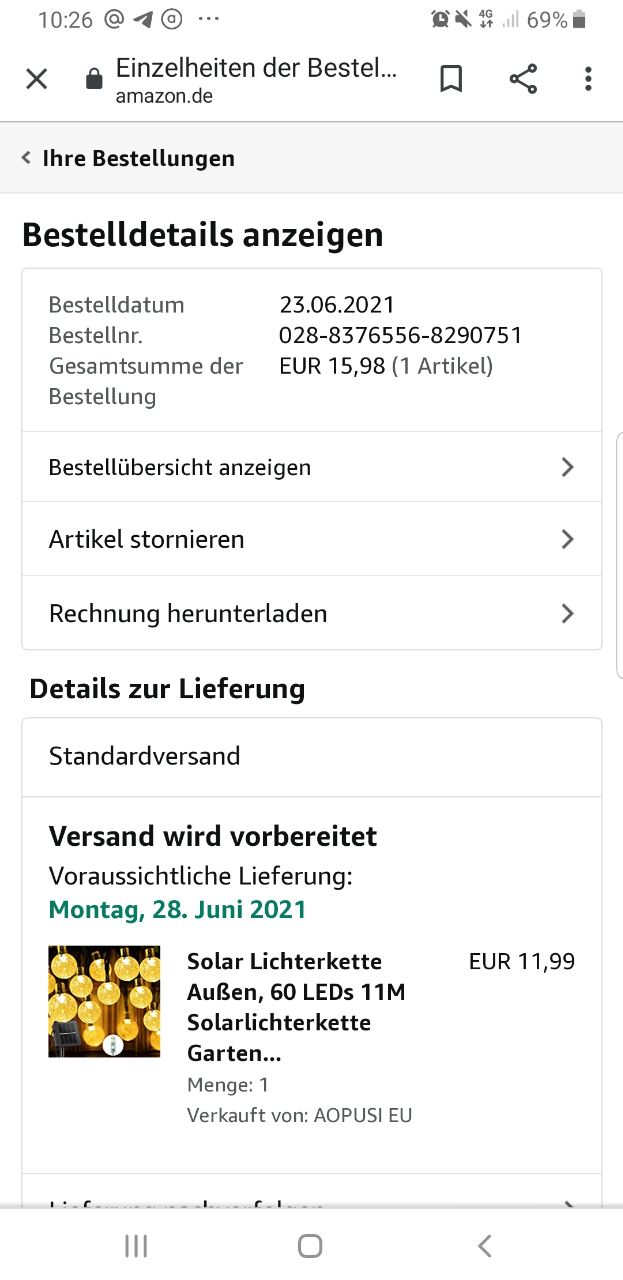Open the browser overflow menu
The width and height of the screenshot is (623, 1280).
click(x=588, y=79)
